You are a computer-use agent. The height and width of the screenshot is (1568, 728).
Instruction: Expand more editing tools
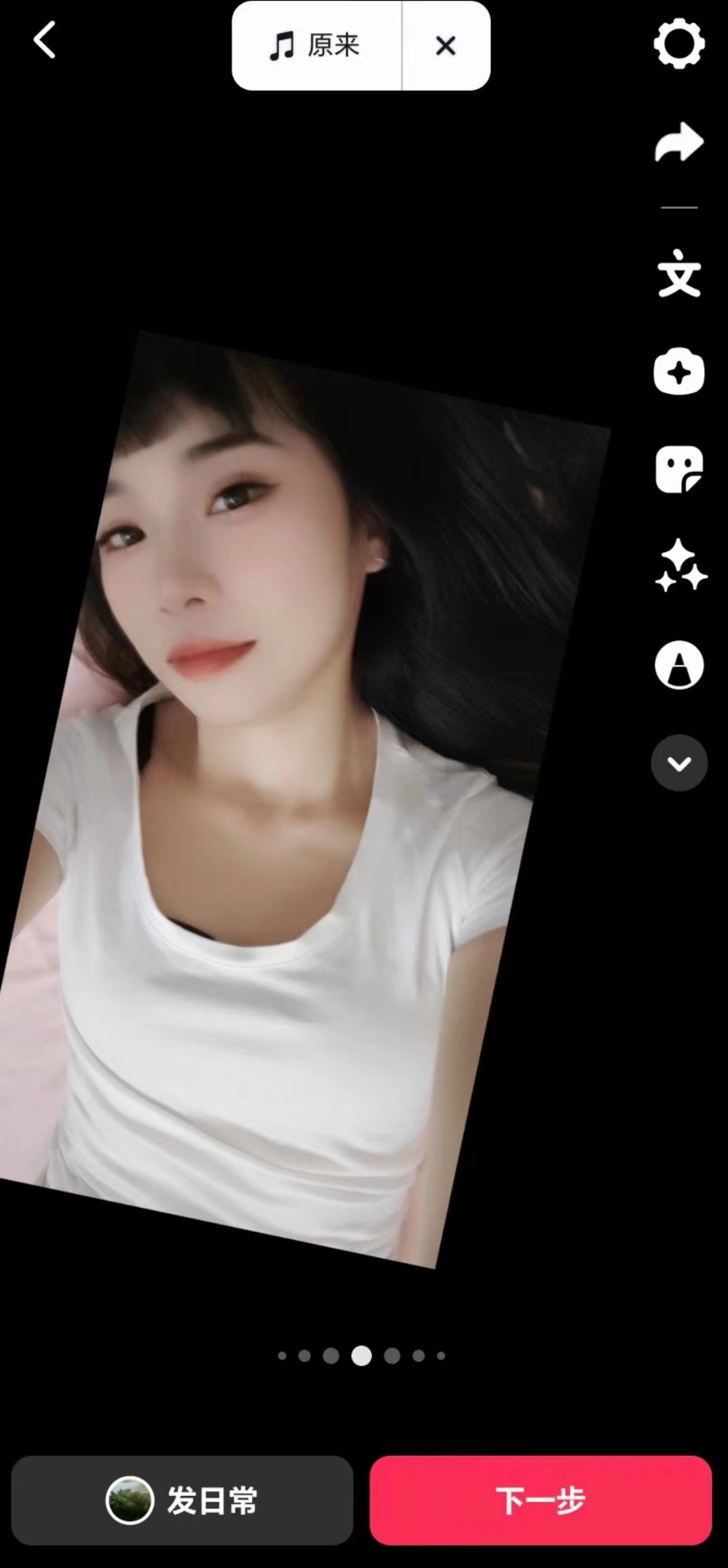pos(678,763)
